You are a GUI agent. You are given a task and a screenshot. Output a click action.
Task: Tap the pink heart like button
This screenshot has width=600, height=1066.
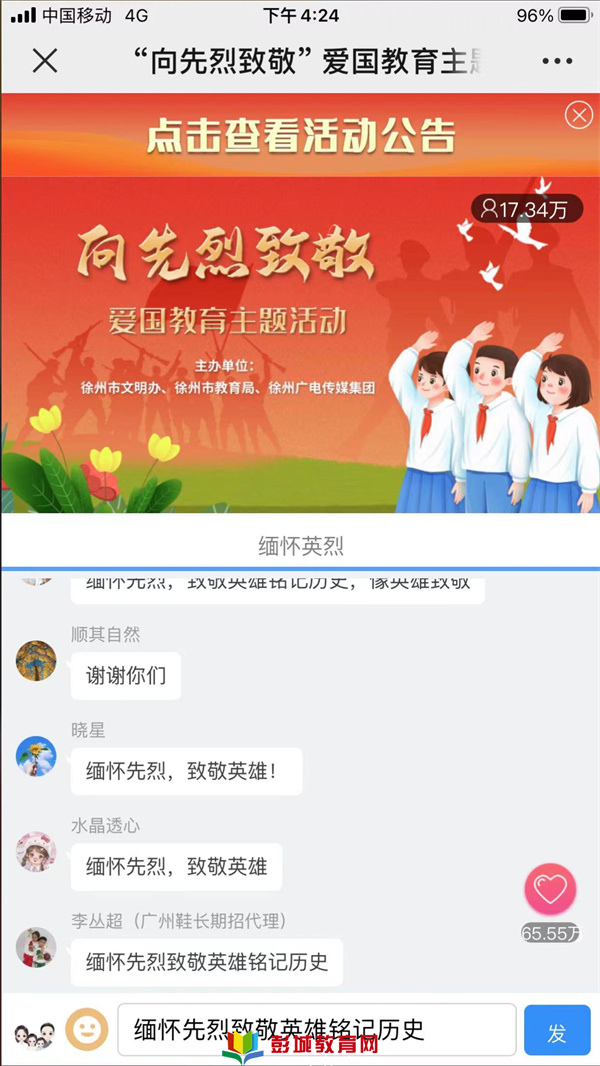[x=550, y=889]
